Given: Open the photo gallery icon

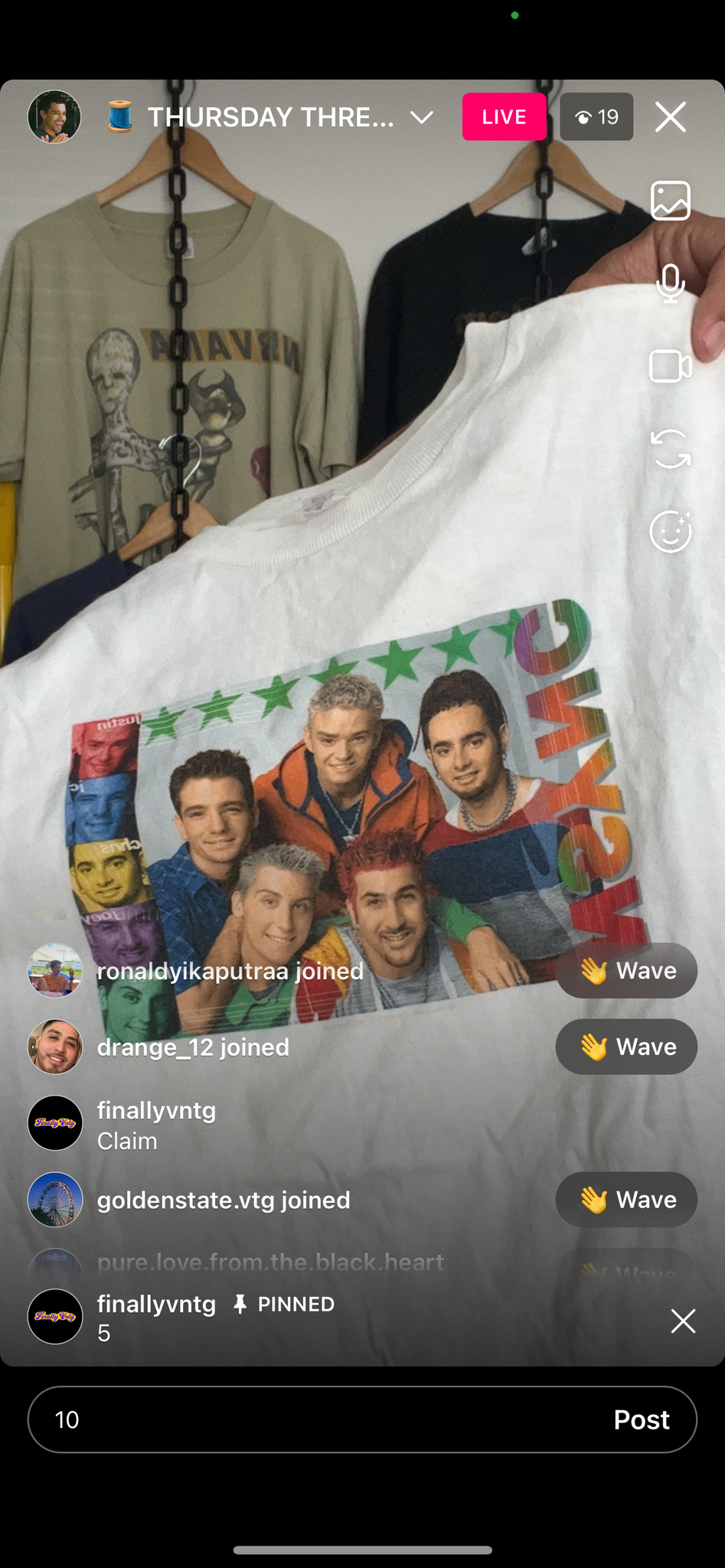Looking at the screenshot, I should (671, 201).
